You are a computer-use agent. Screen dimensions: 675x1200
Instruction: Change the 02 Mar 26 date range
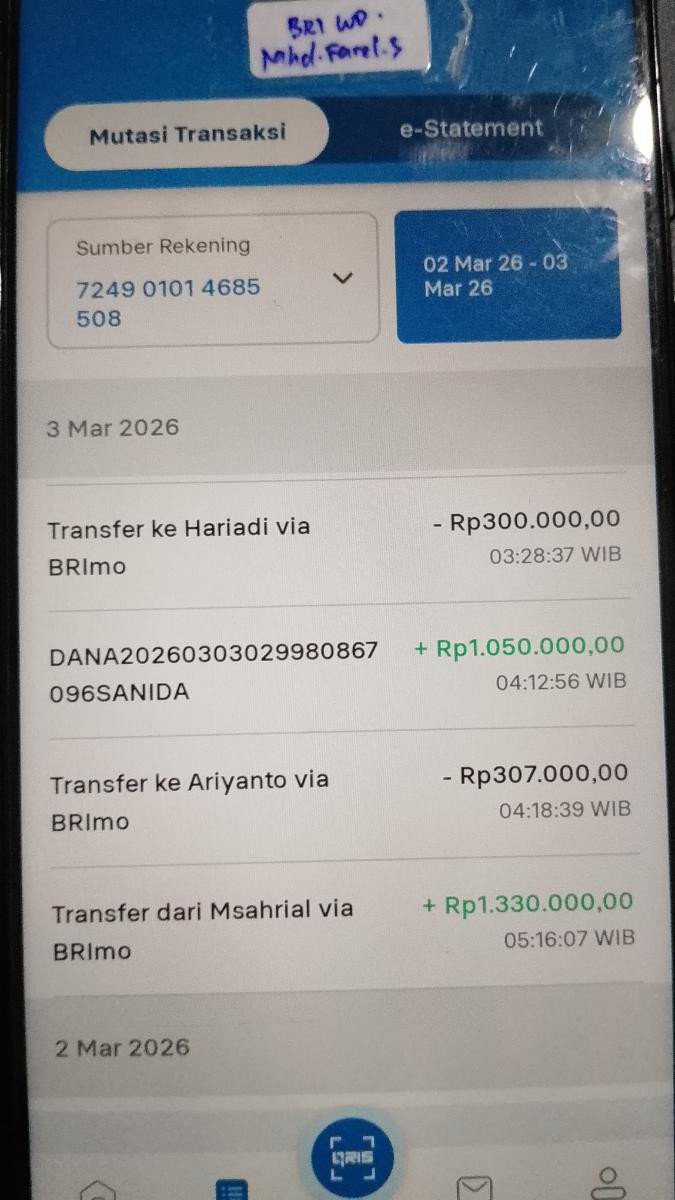coord(508,276)
